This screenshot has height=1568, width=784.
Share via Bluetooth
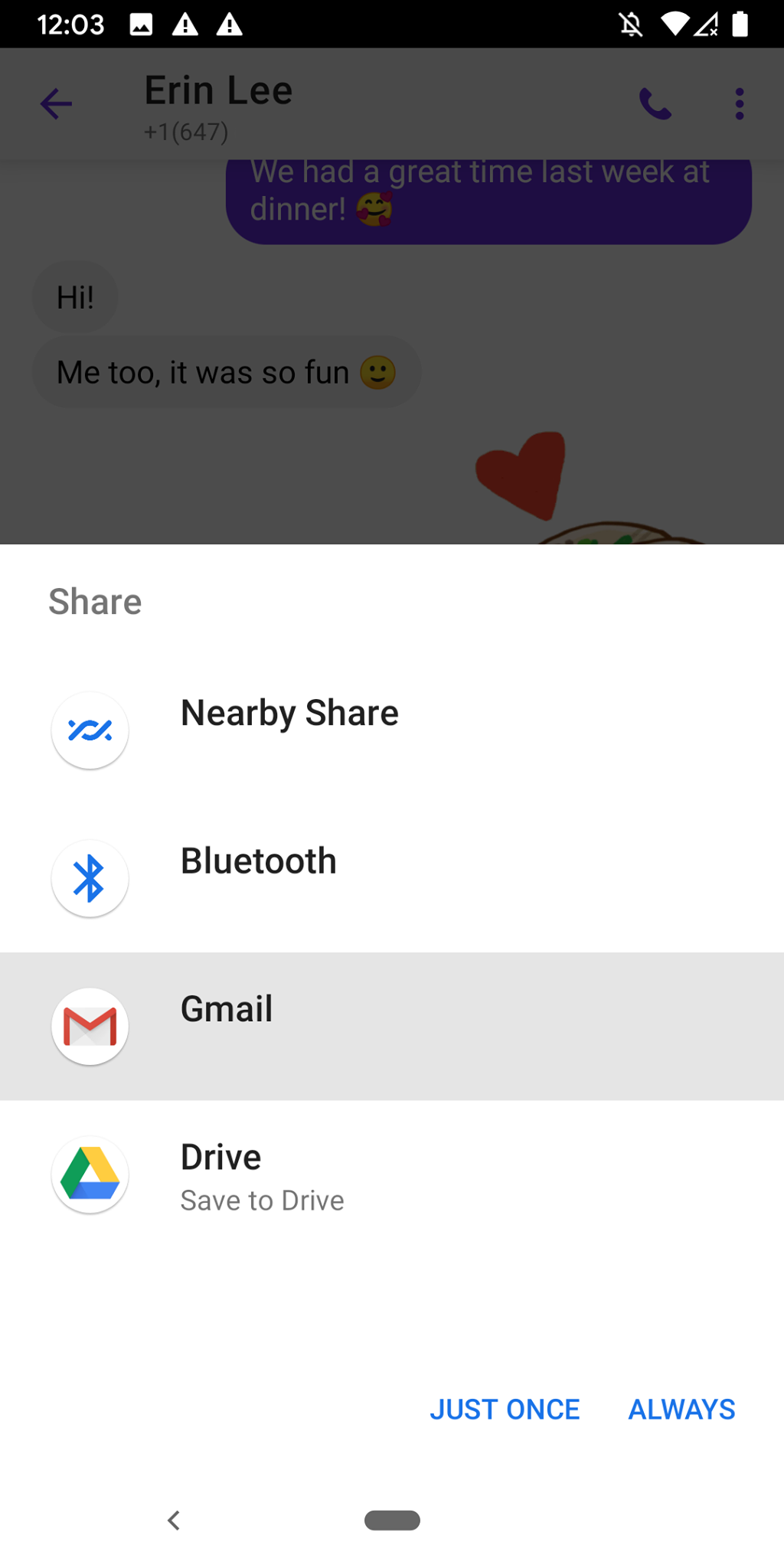click(x=392, y=878)
